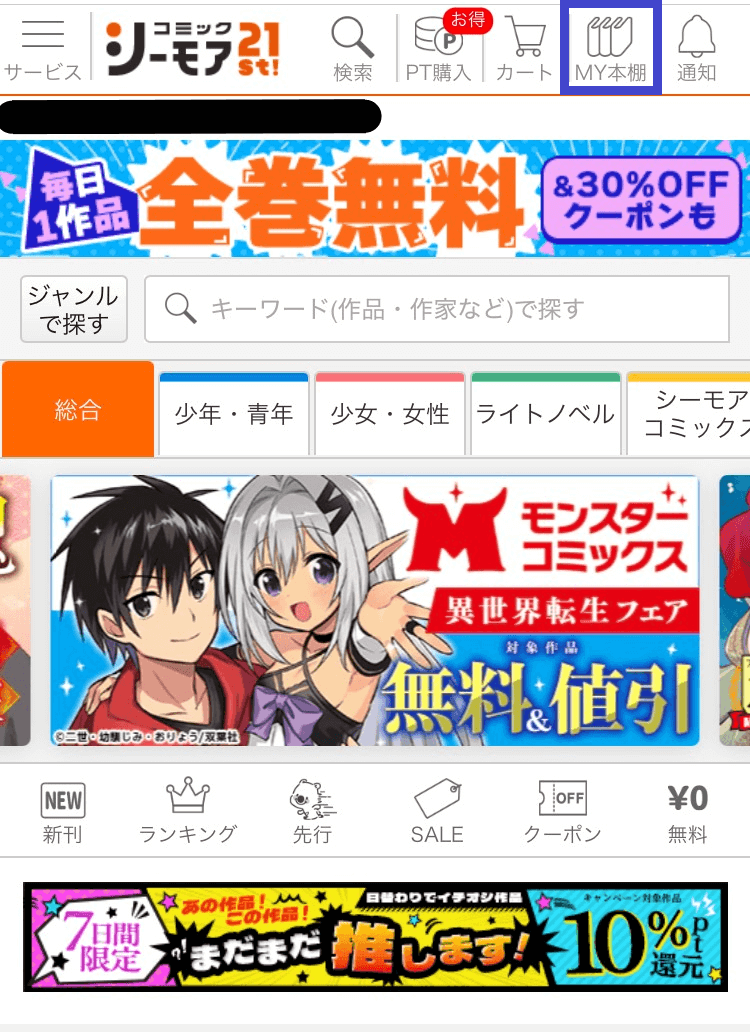
Task: Focus the keyword search field
Action: pos(437,309)
